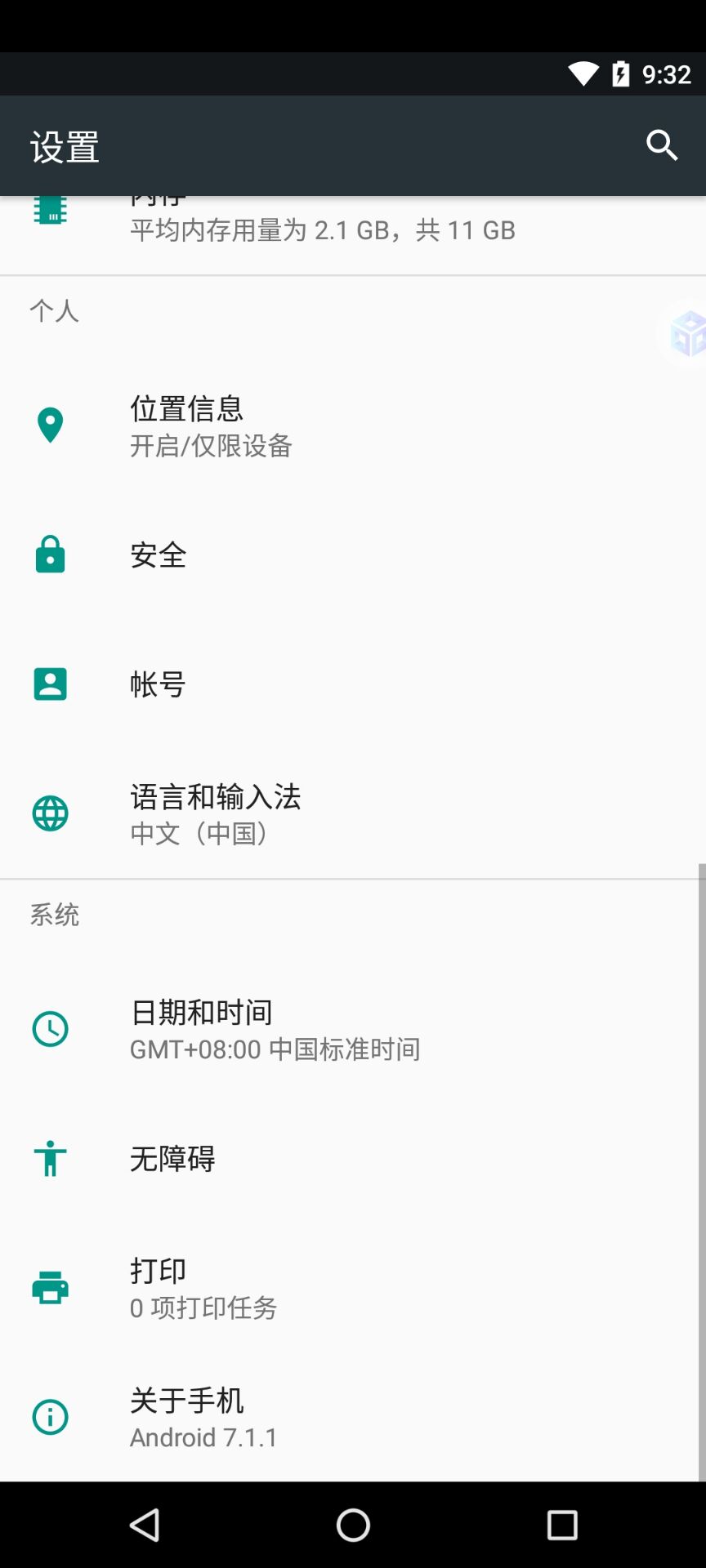
Task: Open the settings search icon
Action: tap(661, 146)
